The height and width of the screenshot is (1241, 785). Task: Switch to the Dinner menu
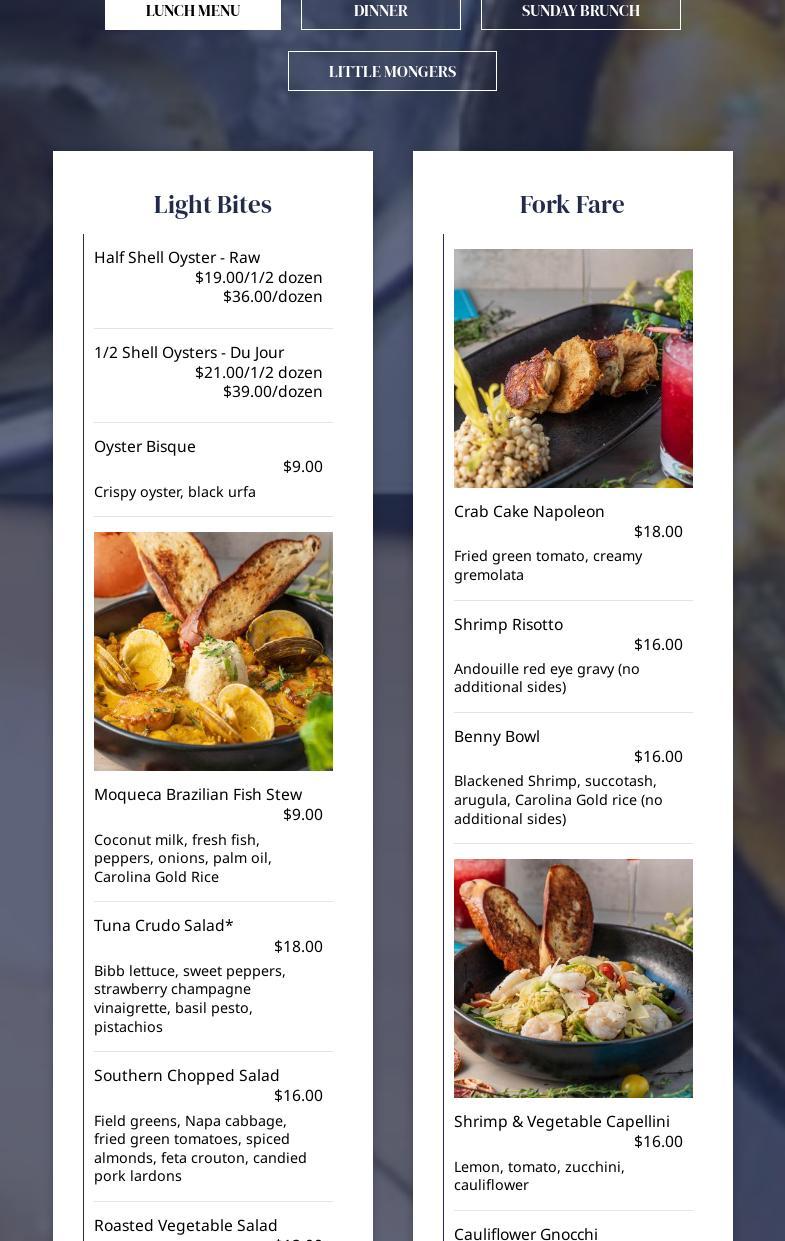click(x=380, y=11)
